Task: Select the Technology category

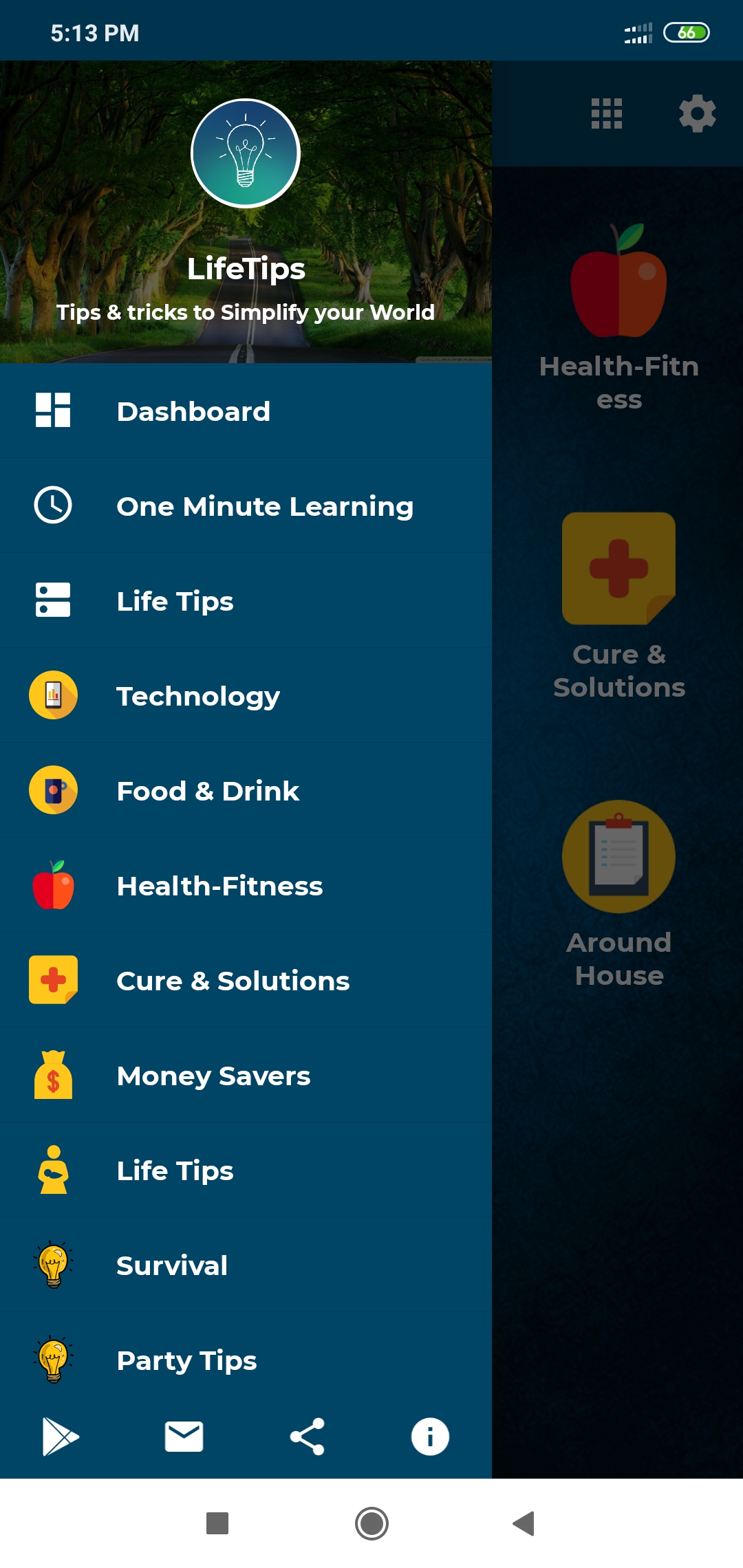Action: pyautogui.click(x=198, y=696)
